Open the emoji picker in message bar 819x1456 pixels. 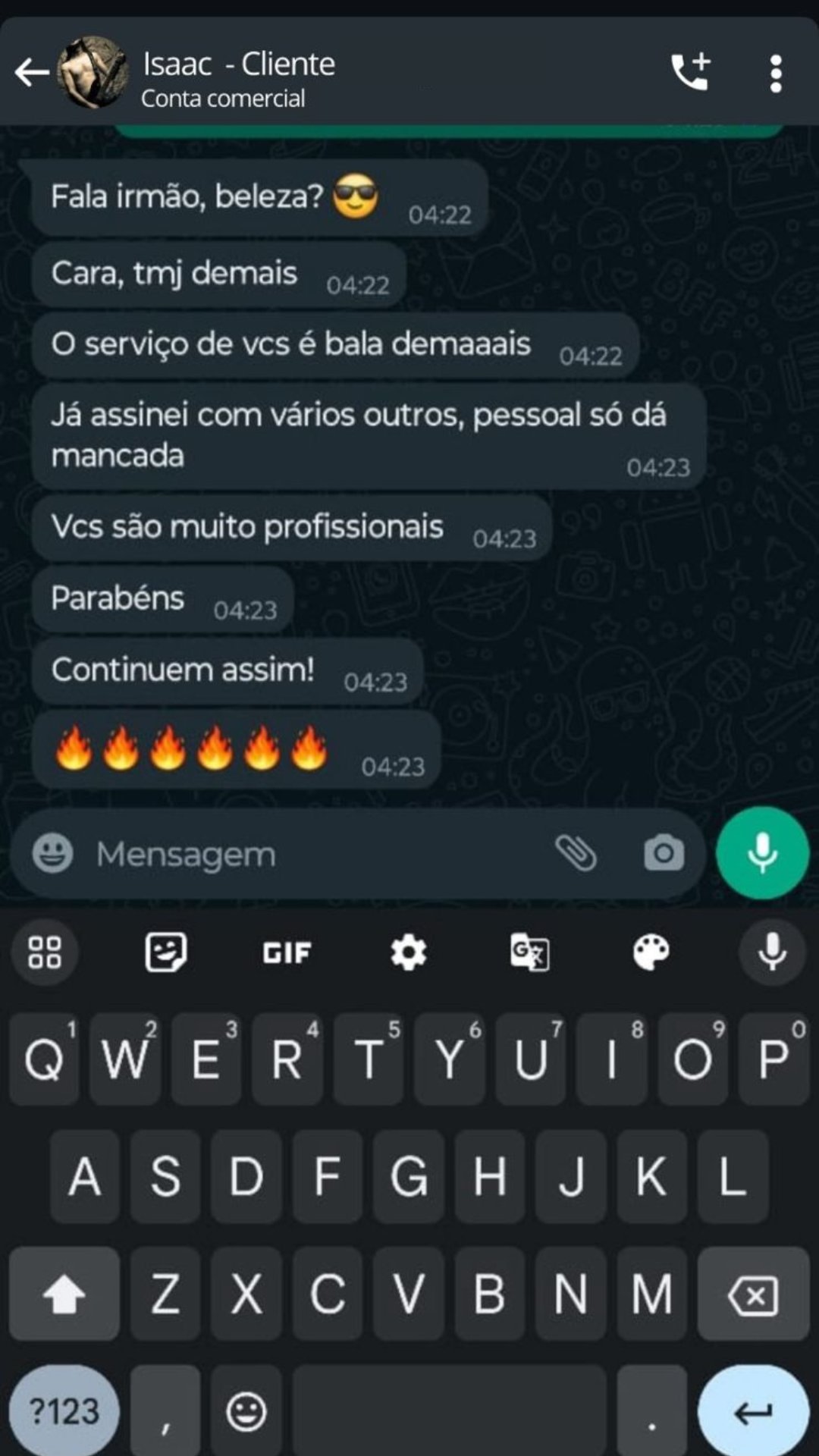click(52, 853)
